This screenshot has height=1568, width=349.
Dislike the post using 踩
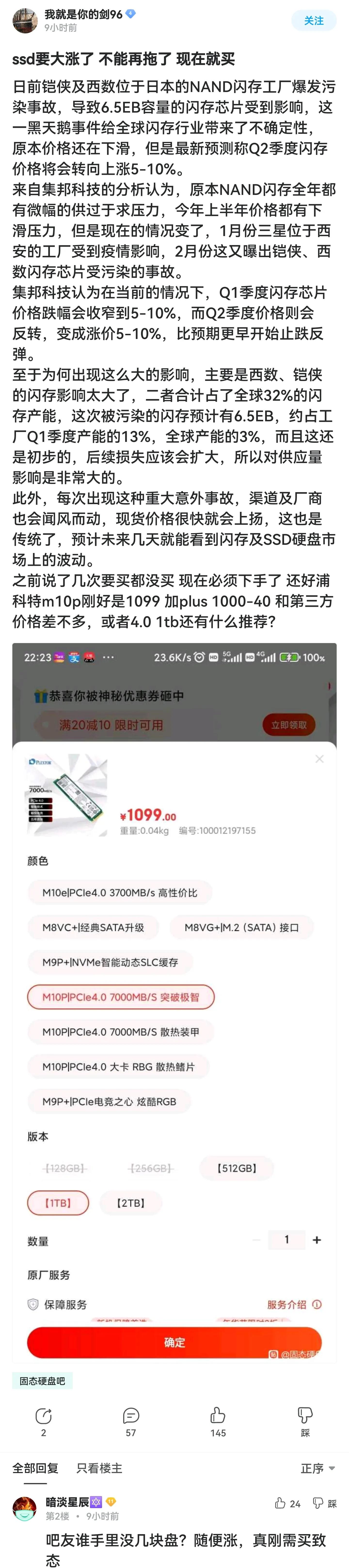tap(305, 1421)
